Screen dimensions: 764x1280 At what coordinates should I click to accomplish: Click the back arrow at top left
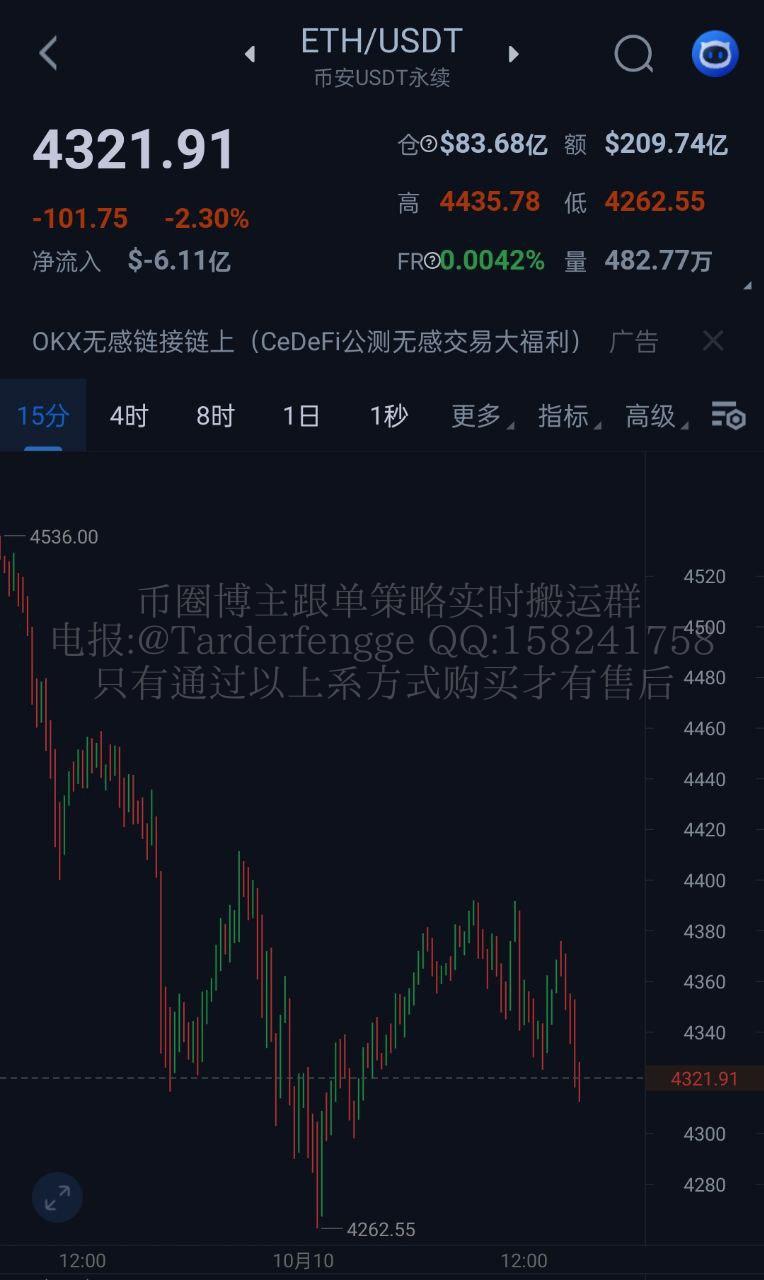coord(47,54)
